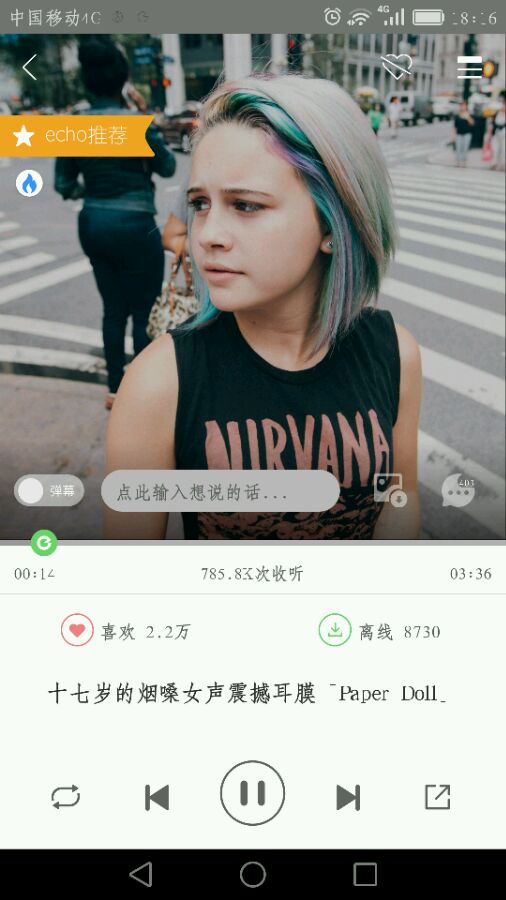Viewport: 506px width, 900px height.
Task: Tap the crossed-heart icon at the top
Action: pos(397,67)
